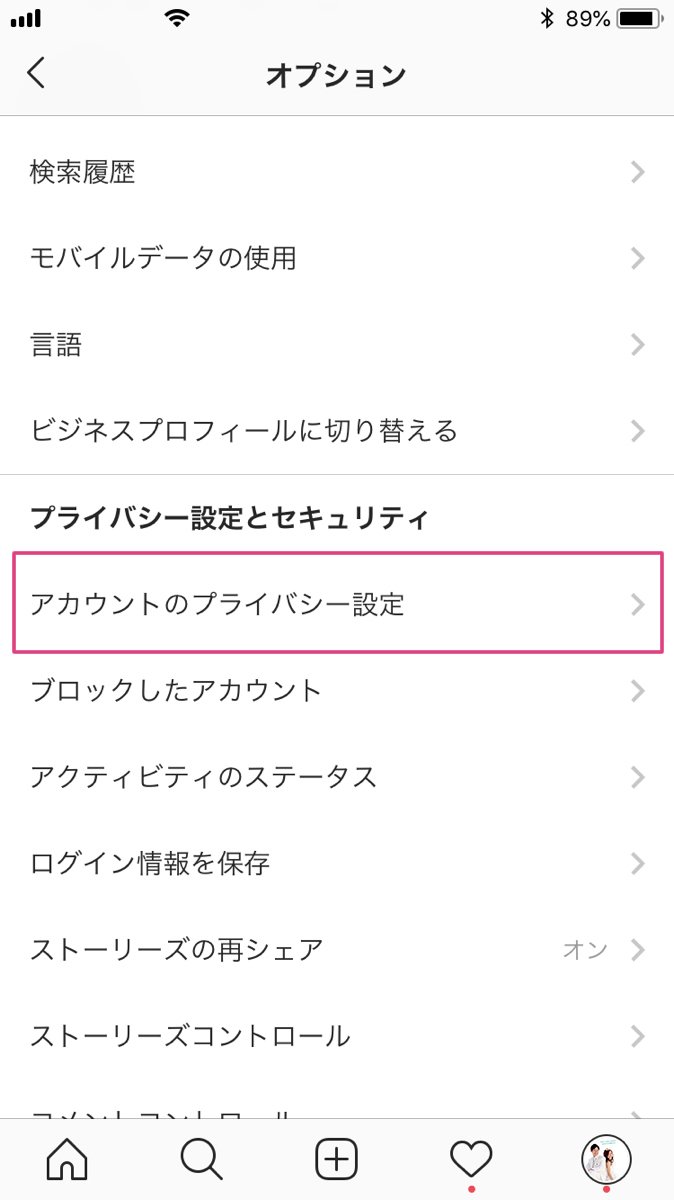Open 検索履歴 settings

pos(337,173)
